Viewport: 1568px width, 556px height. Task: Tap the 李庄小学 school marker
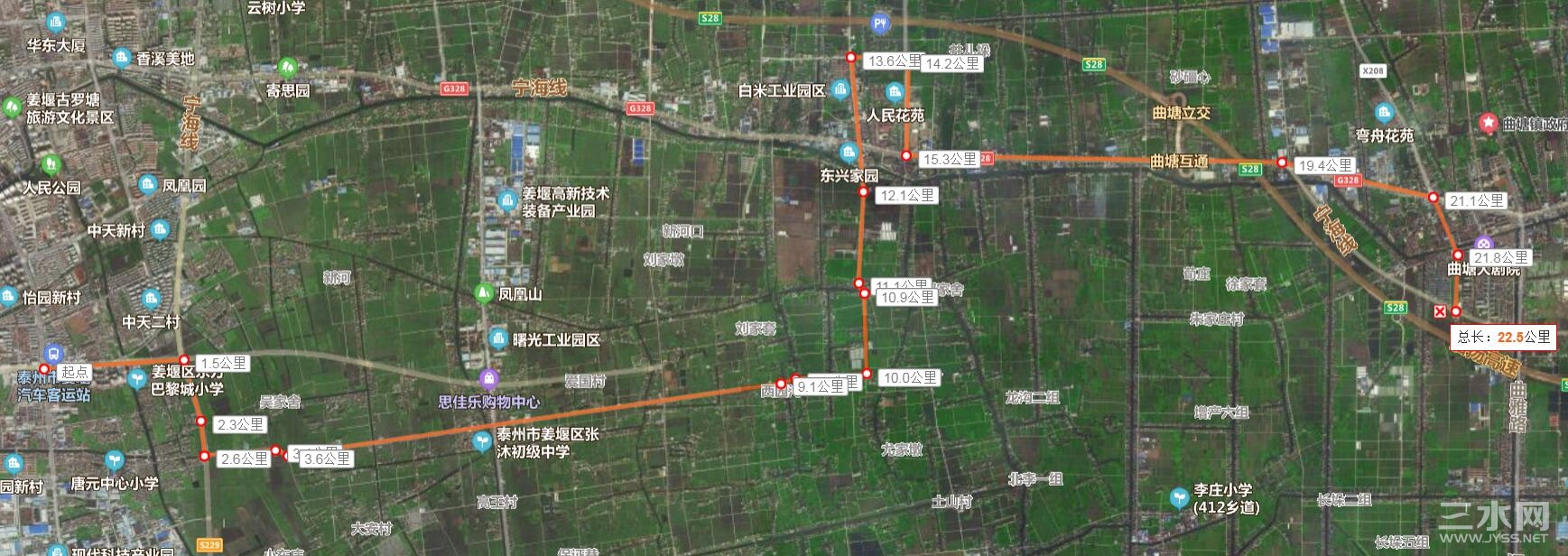coord(1178,497)
